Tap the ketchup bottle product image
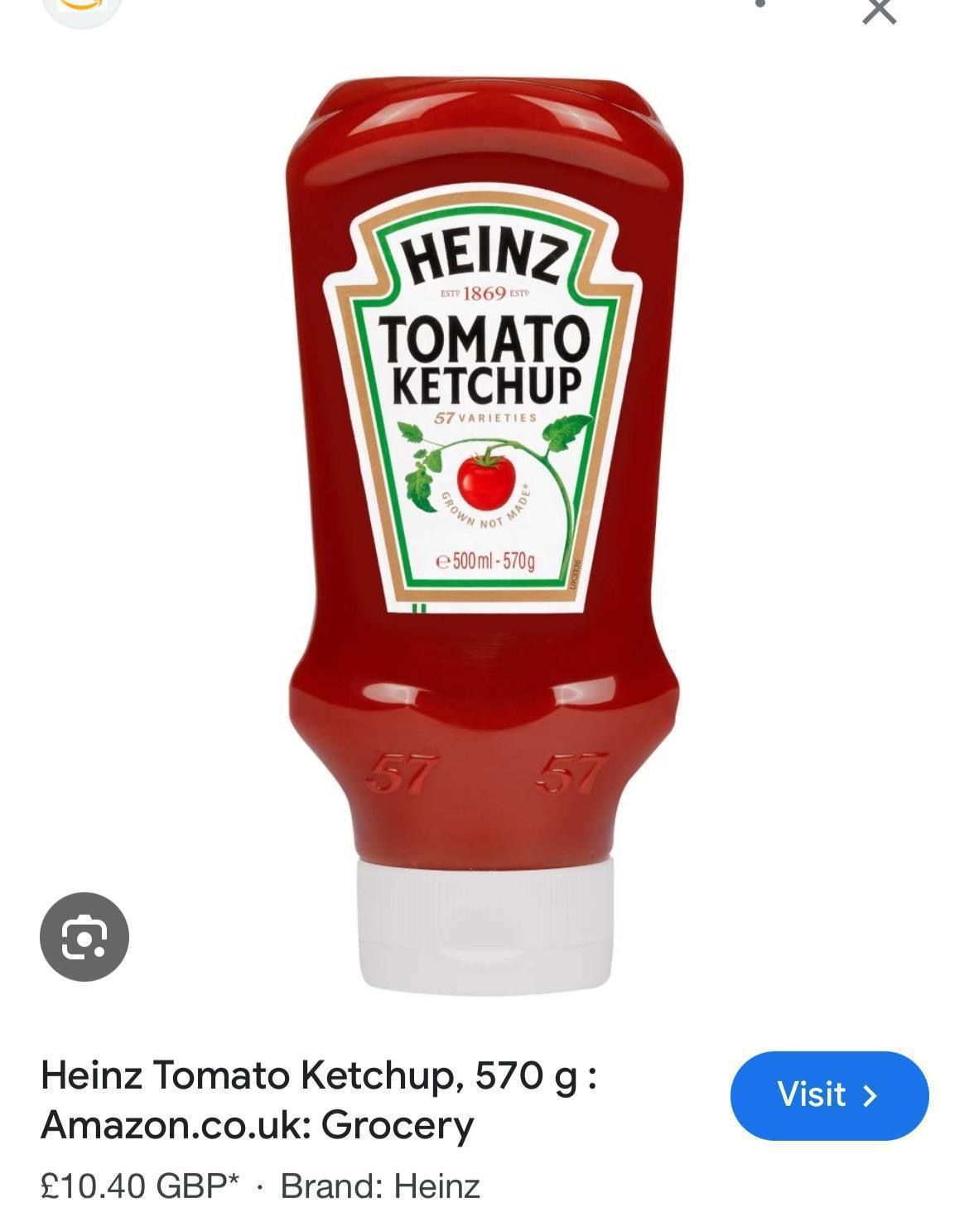Image resolution: width=969 pixels, height=1232 pixels. pos(485,530)
